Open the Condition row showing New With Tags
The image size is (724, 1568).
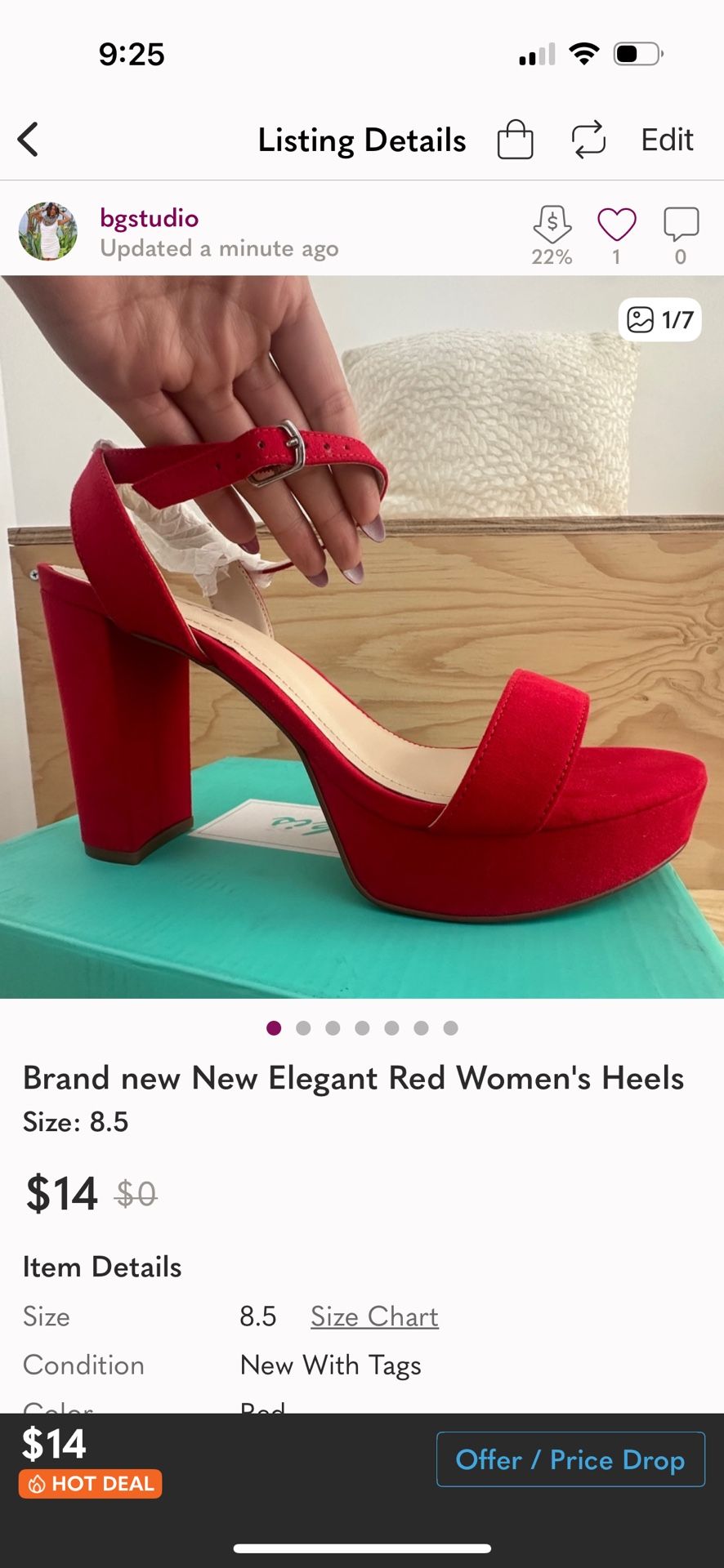tap(330, 1365)
